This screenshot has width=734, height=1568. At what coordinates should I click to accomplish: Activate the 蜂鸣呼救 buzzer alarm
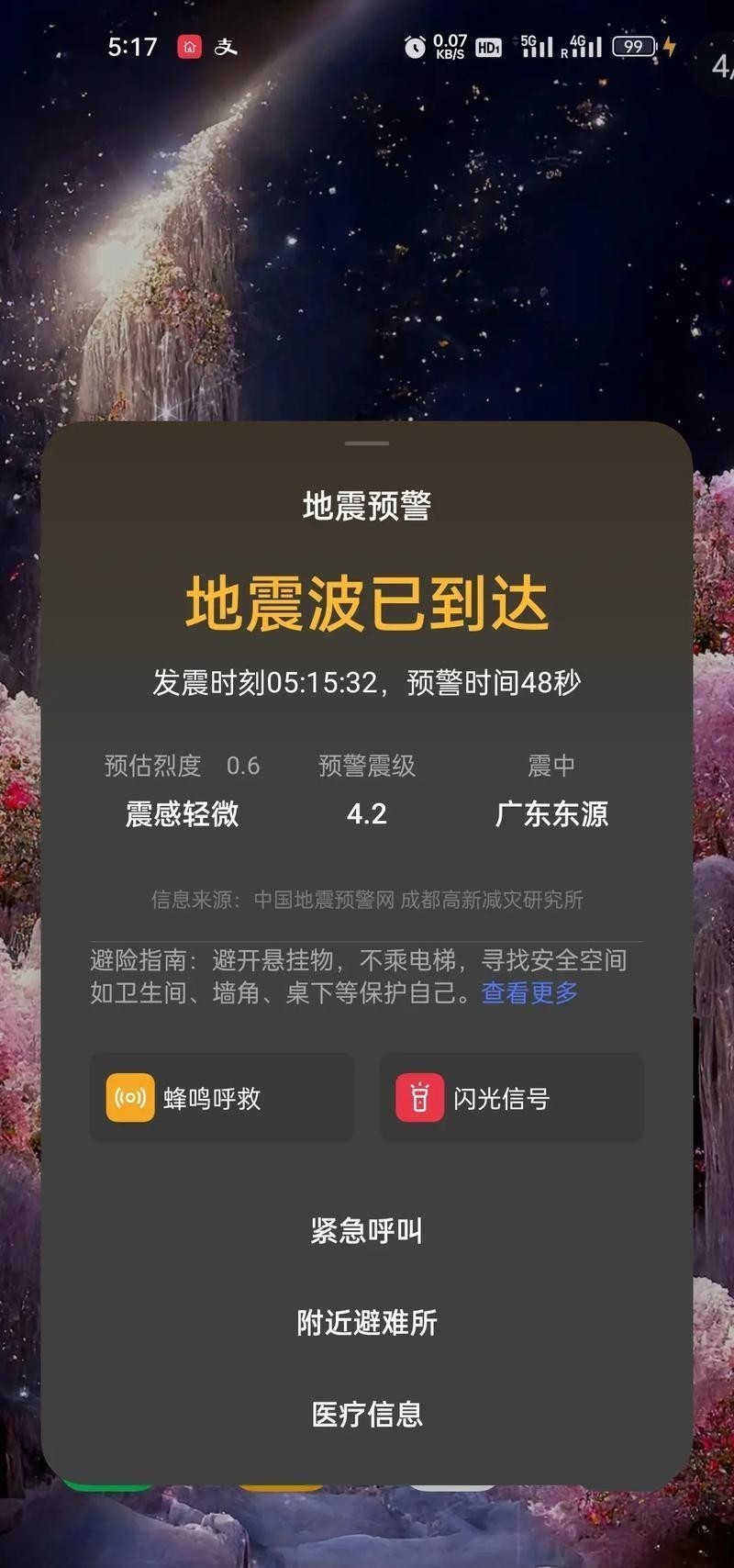pos(221,1098)
